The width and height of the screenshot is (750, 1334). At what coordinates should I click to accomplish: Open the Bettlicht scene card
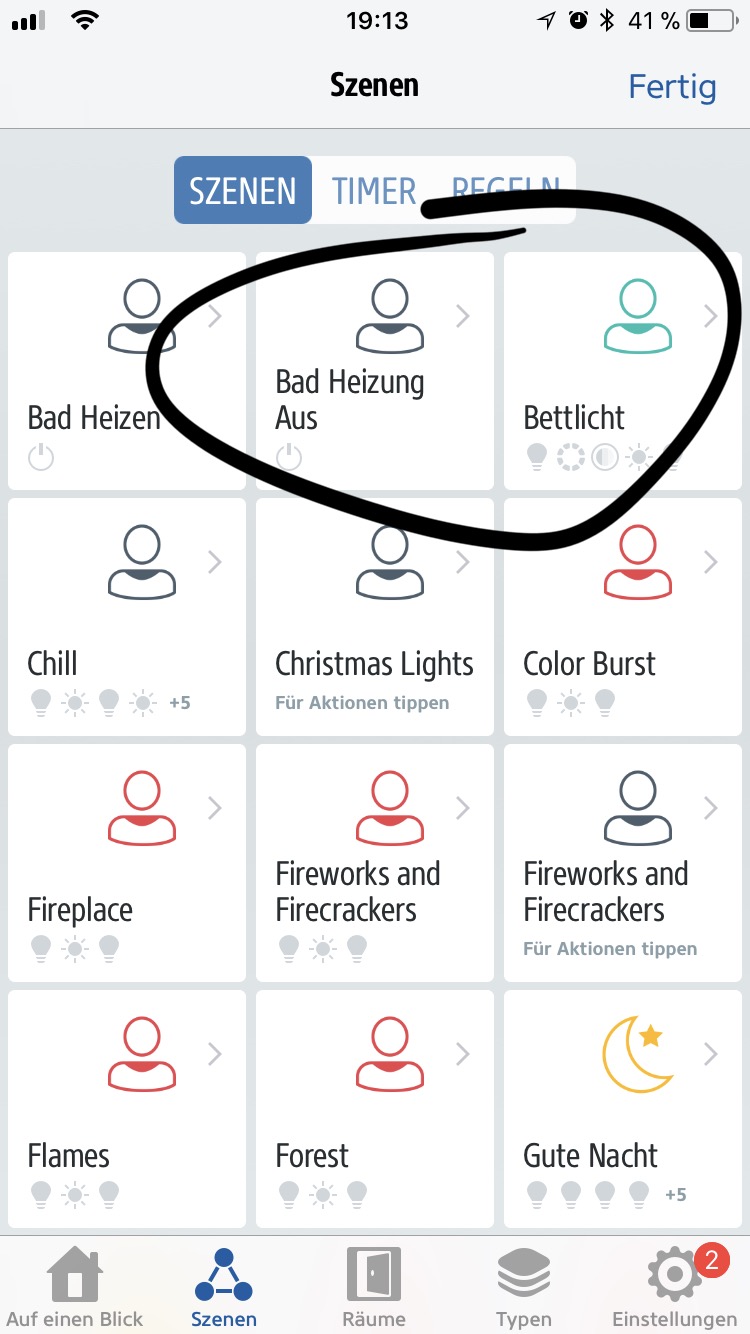click(x=622, y=371)
